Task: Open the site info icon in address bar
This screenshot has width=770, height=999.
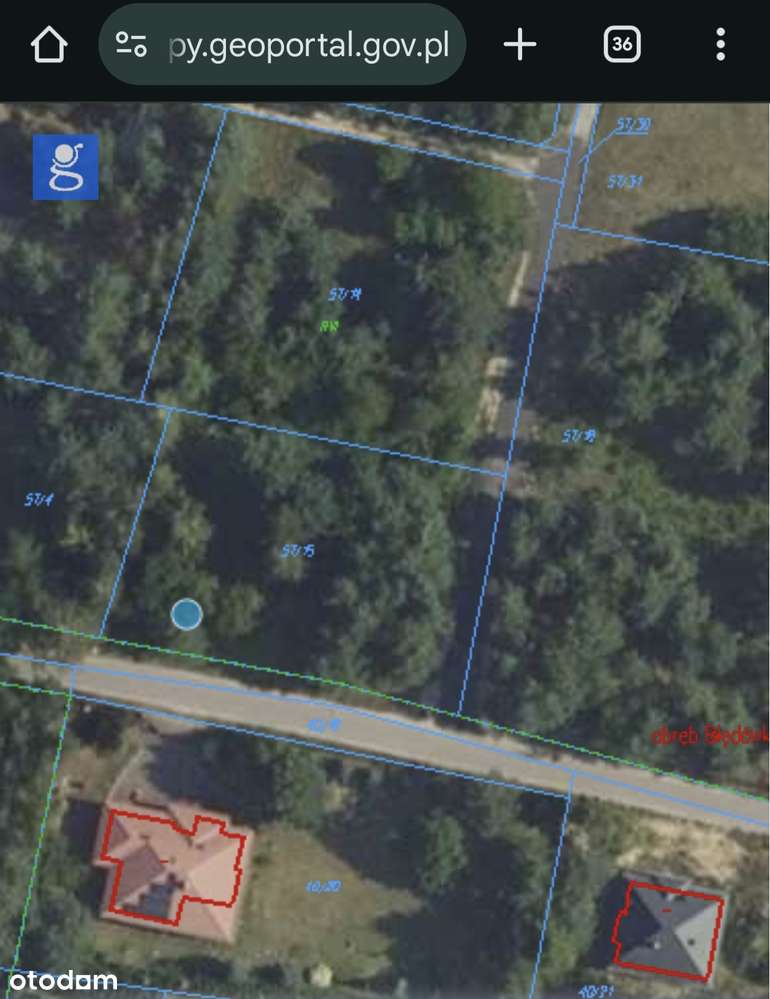Action: (x=132, y=45)
